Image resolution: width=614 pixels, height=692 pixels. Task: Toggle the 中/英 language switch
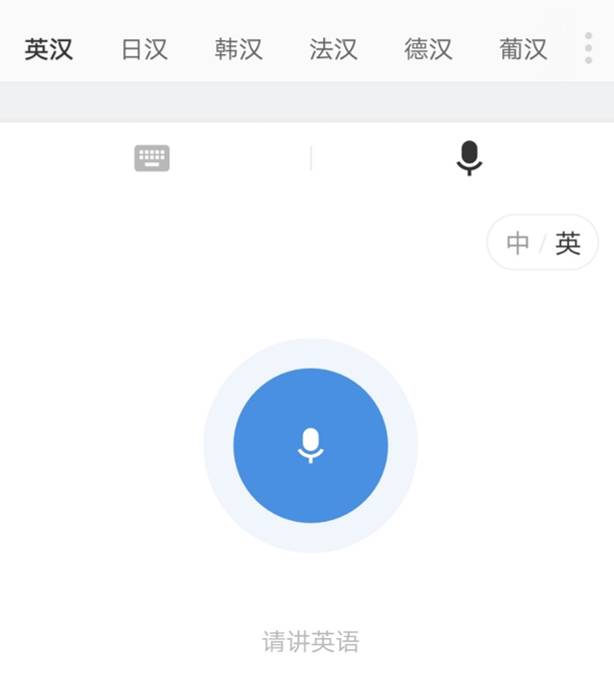click(x=543, y=243)
